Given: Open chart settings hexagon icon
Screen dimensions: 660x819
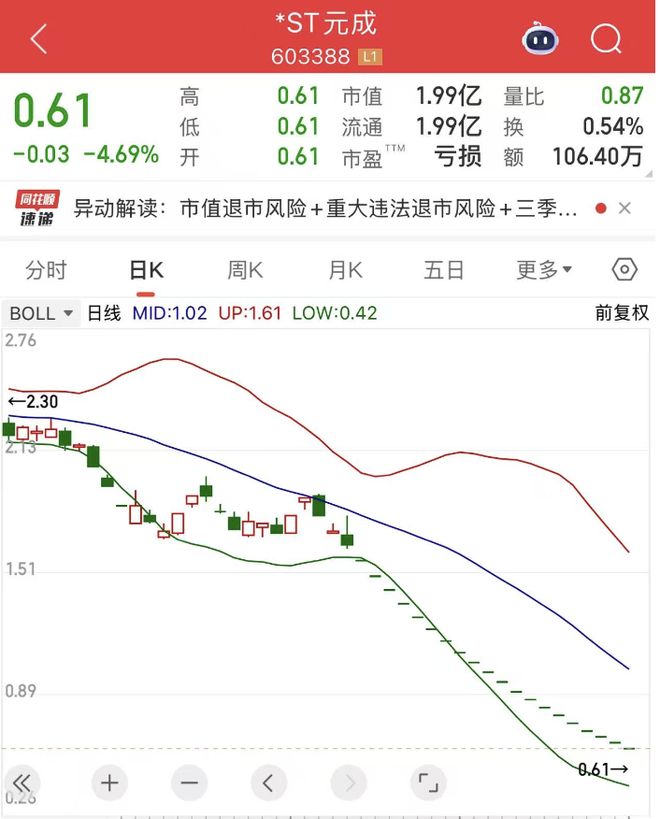Looking at the screenshot, I should point(624,270).
